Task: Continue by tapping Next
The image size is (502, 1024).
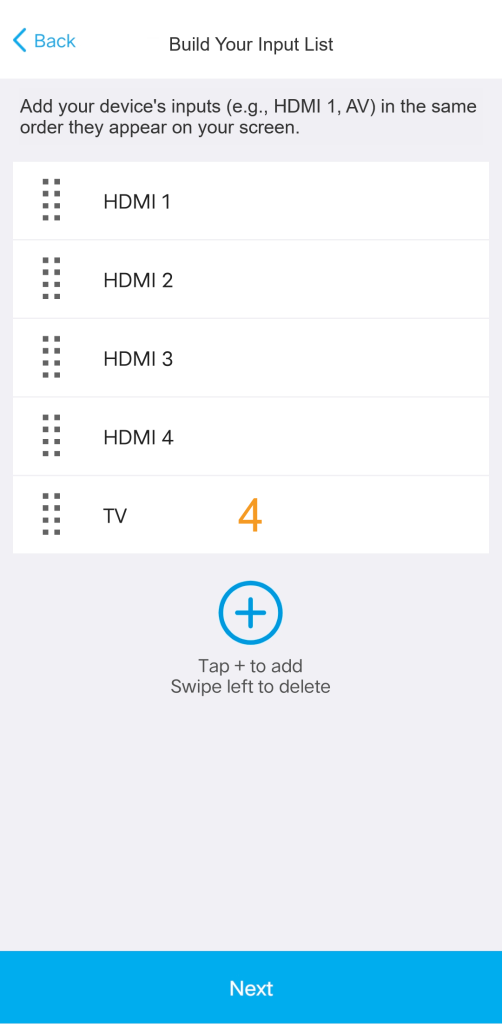Action: [251, 987]
